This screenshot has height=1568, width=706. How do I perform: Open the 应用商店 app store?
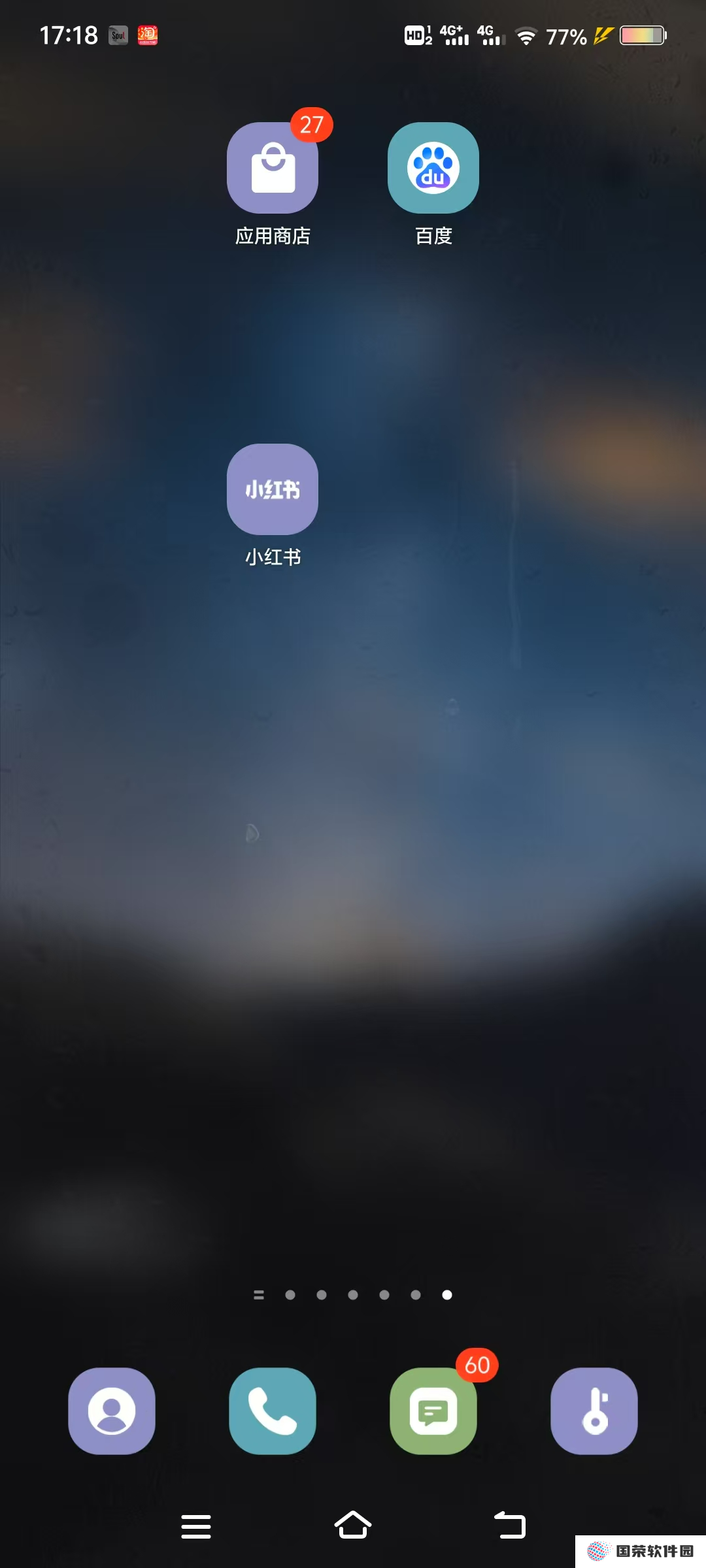tap(273, 169)
